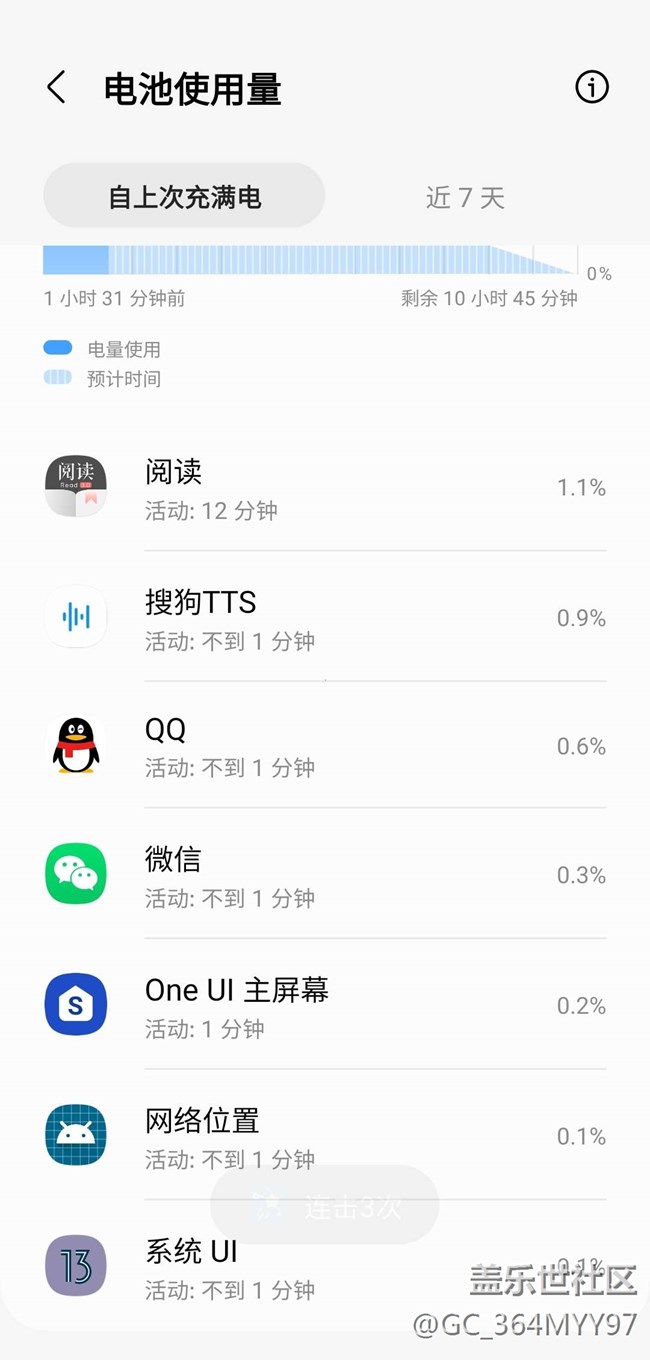Open QQ battery usage details

tap(325, 746)
